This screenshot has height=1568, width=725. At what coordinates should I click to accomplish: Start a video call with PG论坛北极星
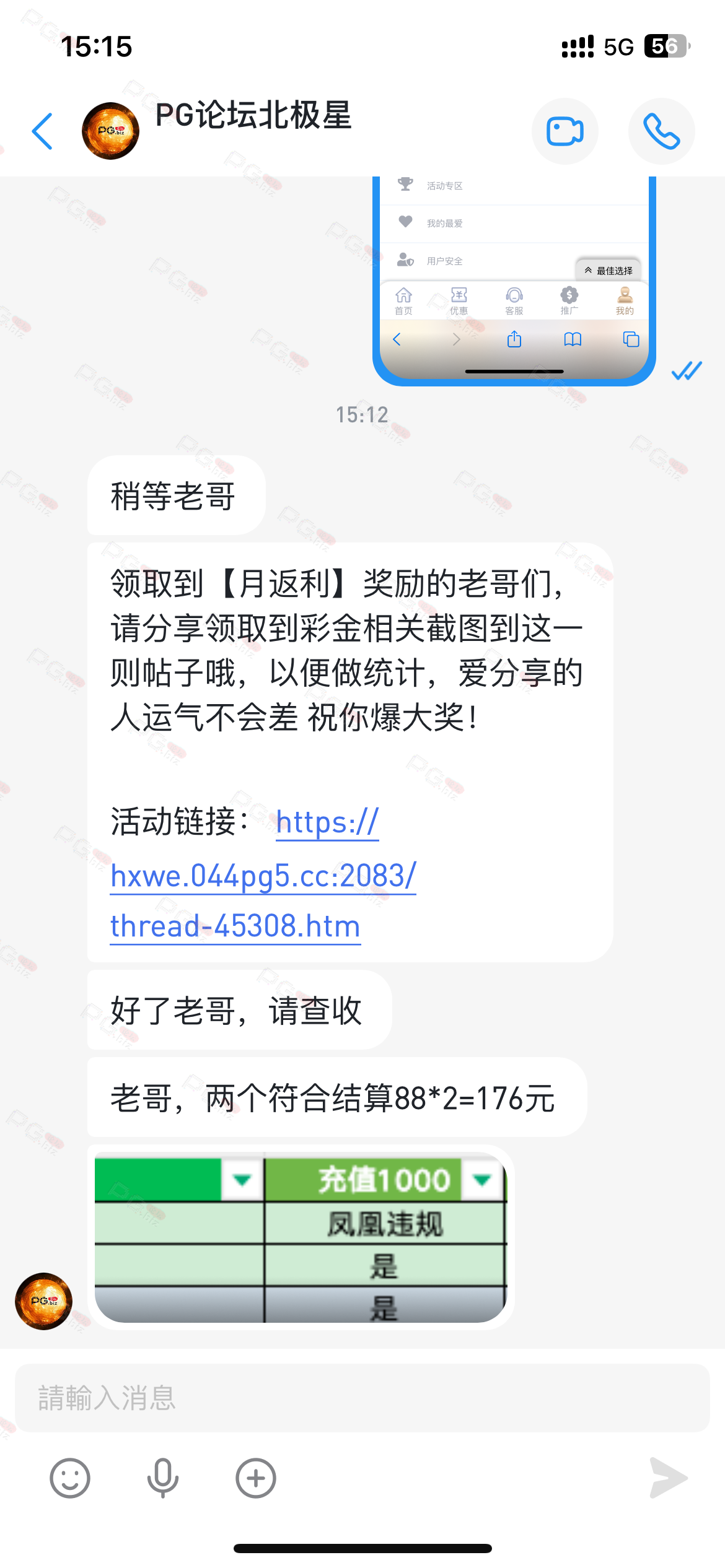coord(565,131)
